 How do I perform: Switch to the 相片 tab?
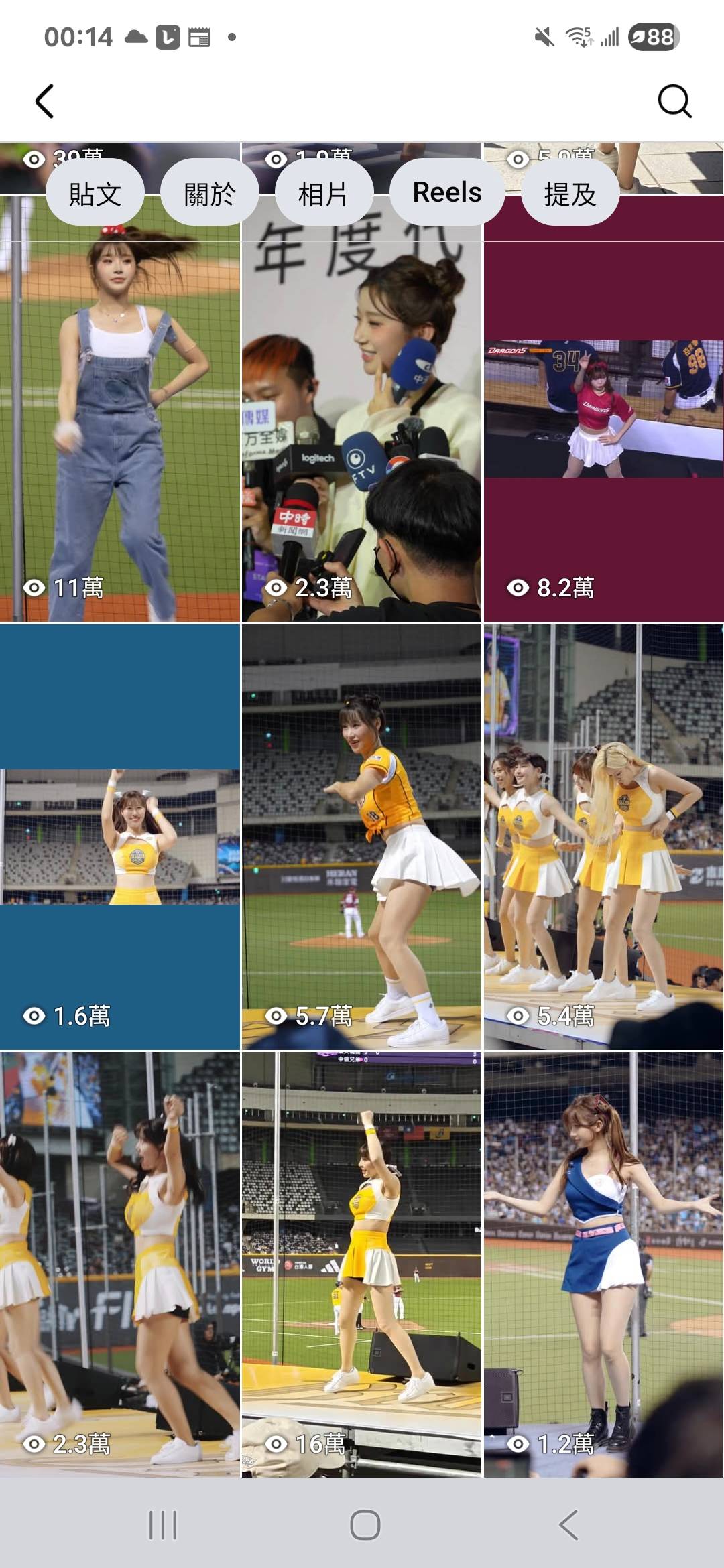click(x=324, y=194)
